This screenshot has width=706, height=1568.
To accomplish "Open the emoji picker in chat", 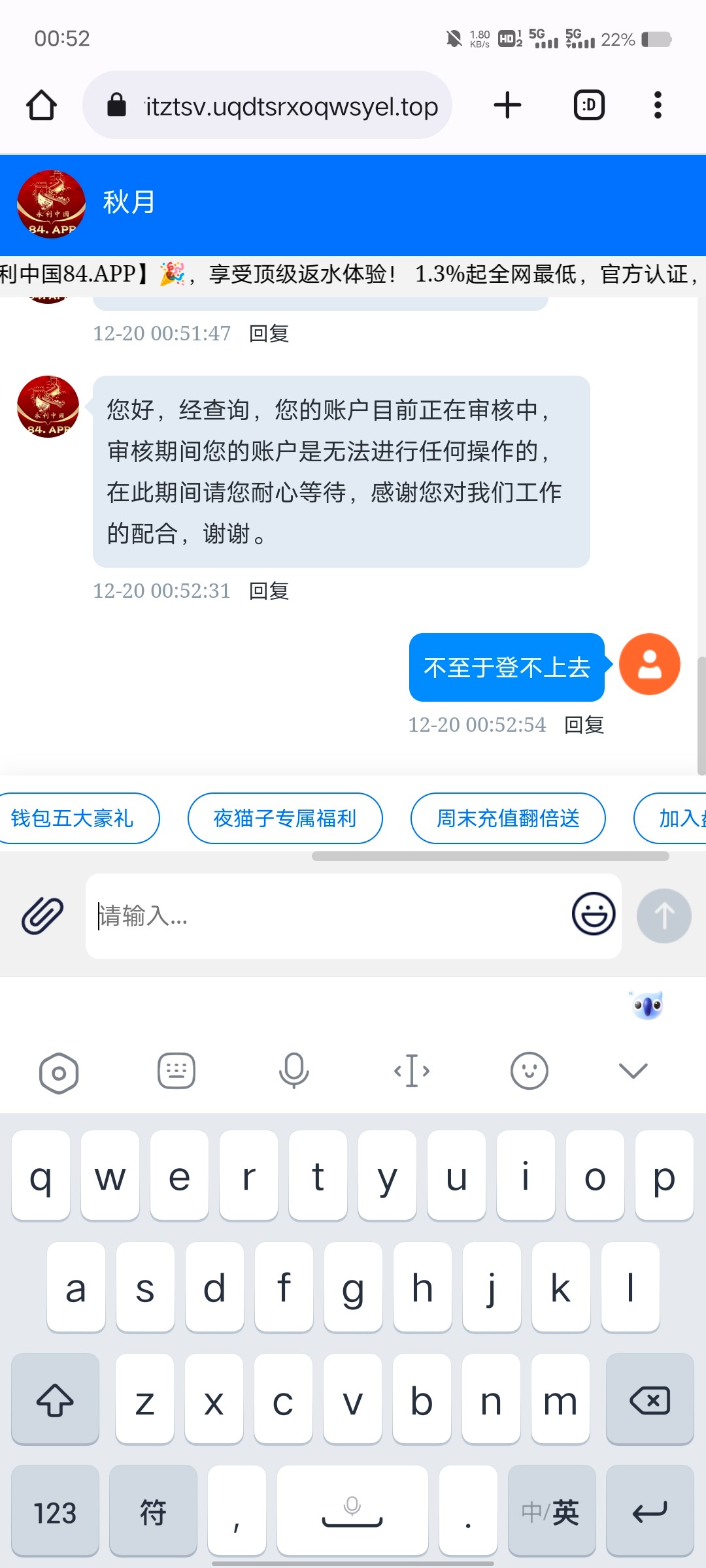I will coord(594,914).
